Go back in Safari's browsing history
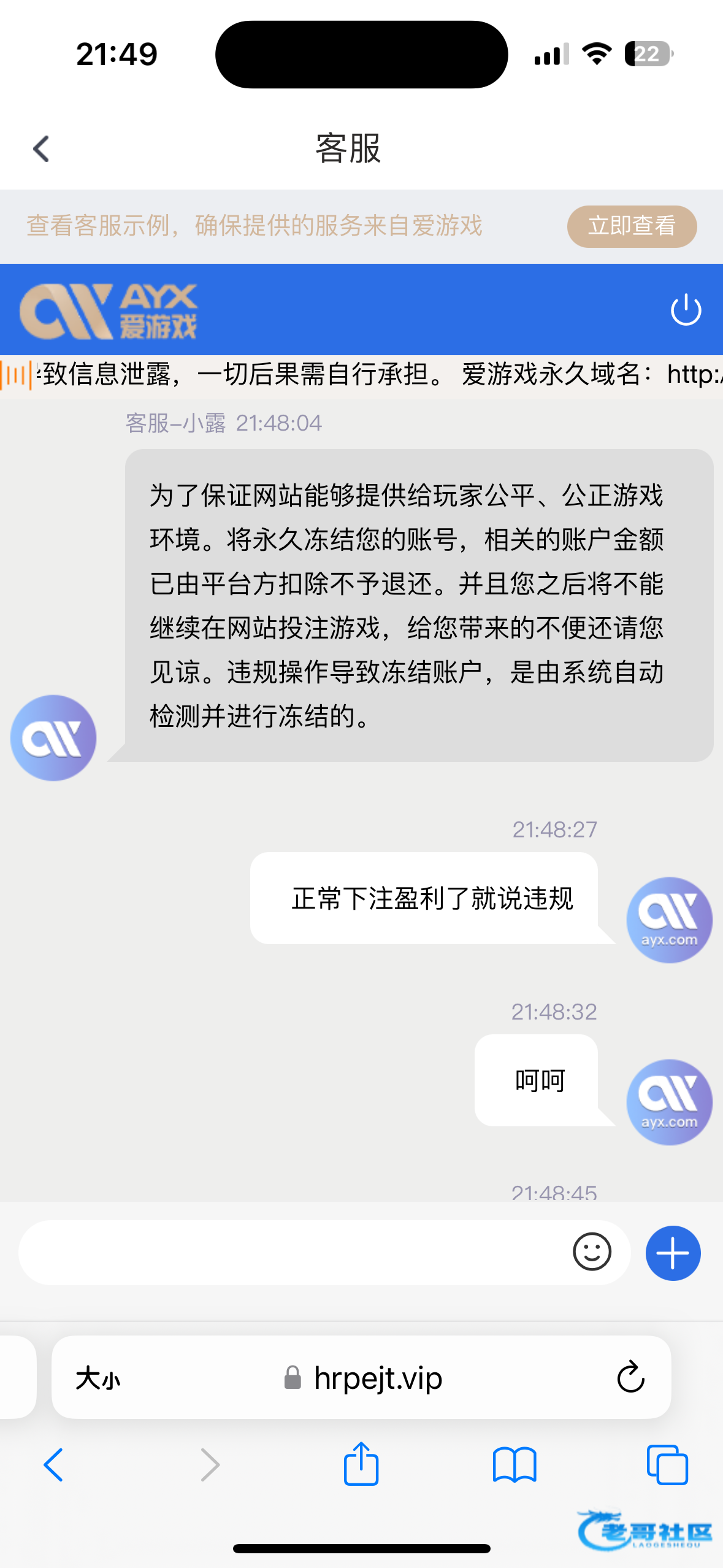The width and height of the screenshot is (723, 1568). click(x=53, y=1465)
